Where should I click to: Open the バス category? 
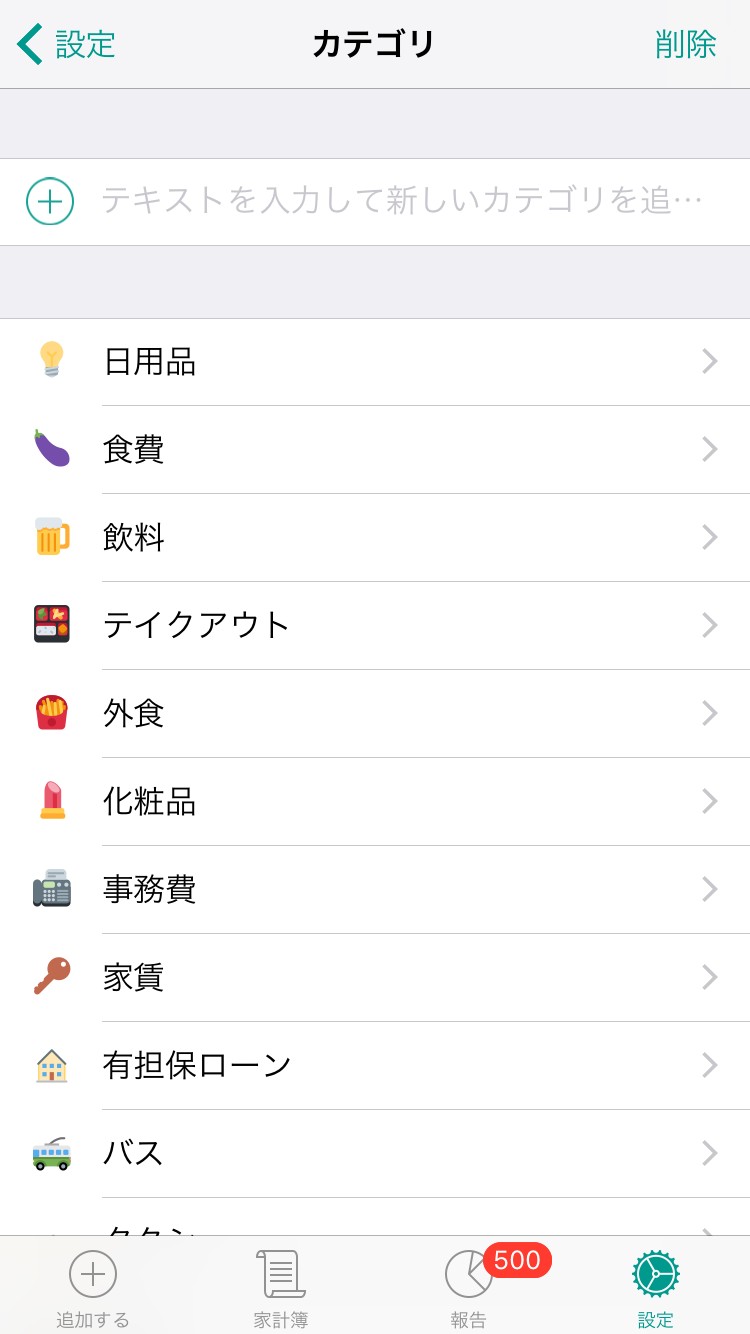tap(375, 1154)
